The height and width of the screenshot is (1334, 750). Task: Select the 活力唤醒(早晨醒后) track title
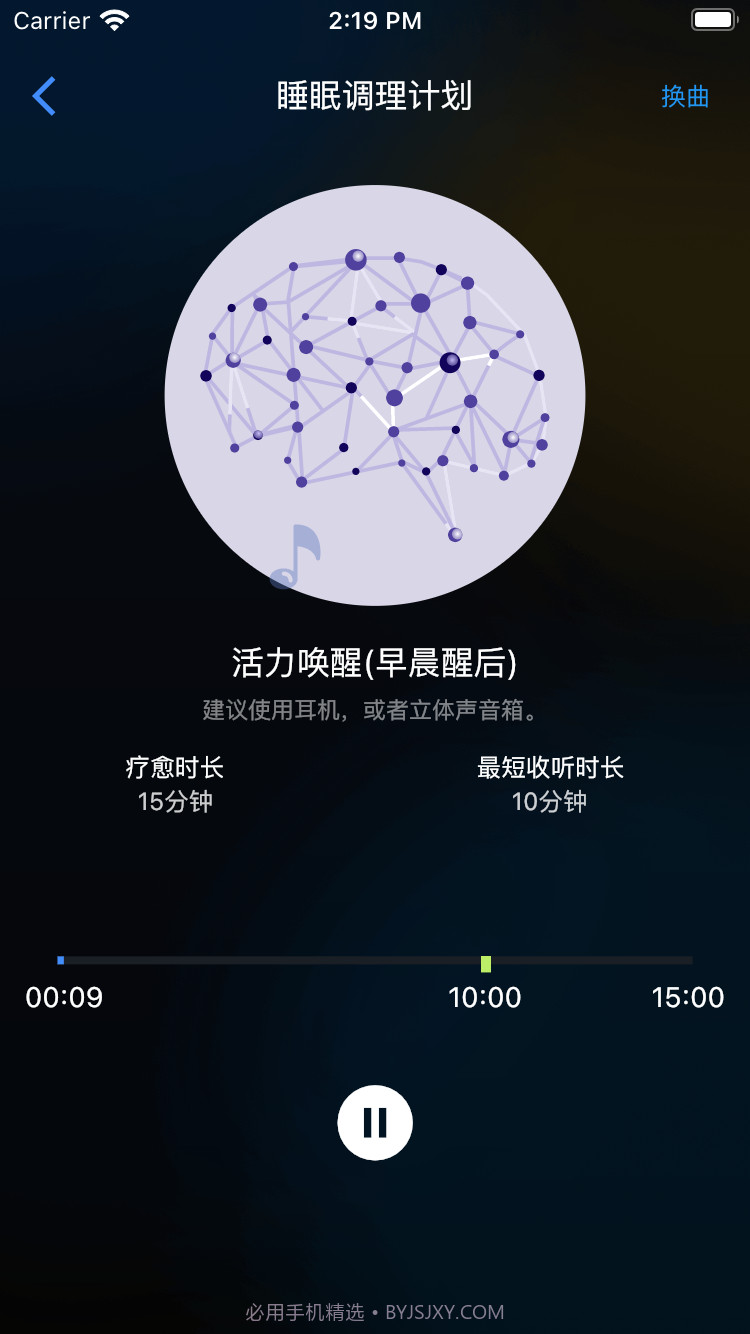pyautogui.click(x=375, y=662)
